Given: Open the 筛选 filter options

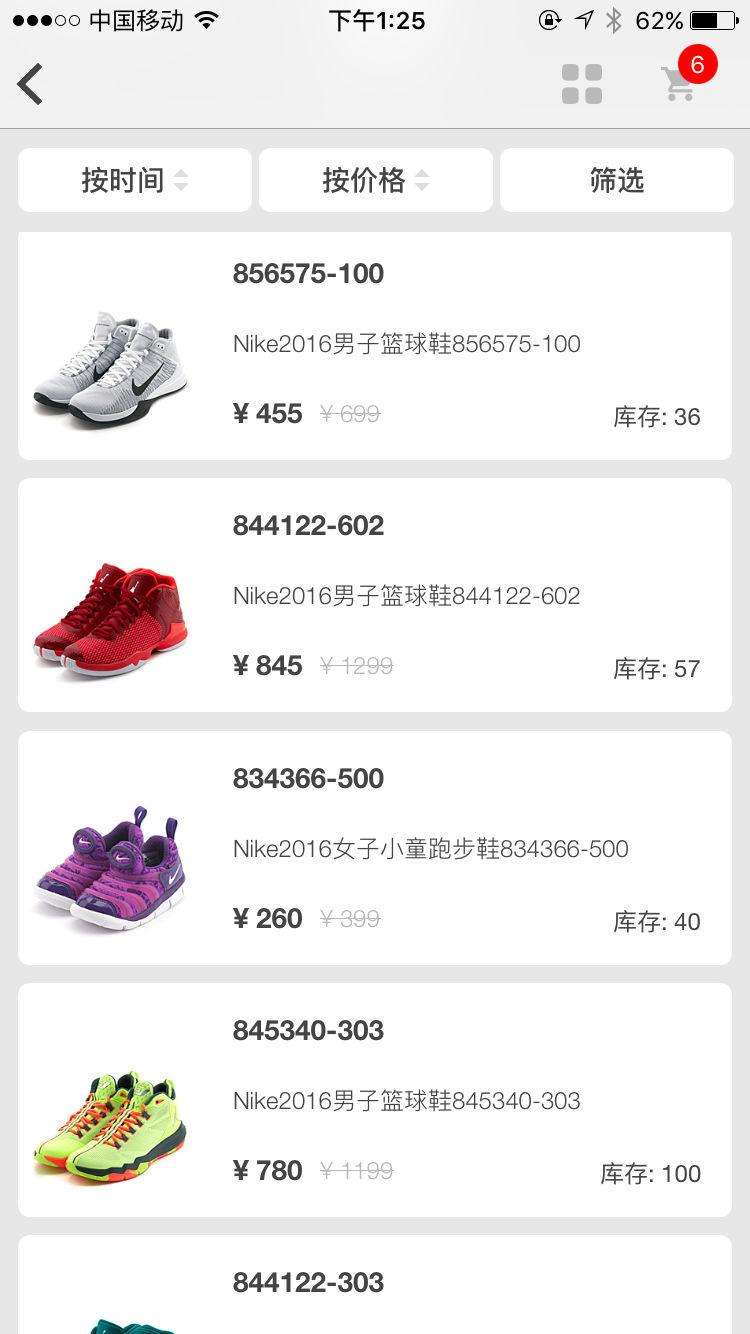Looking at the screenshot, I should click(616, 180).
